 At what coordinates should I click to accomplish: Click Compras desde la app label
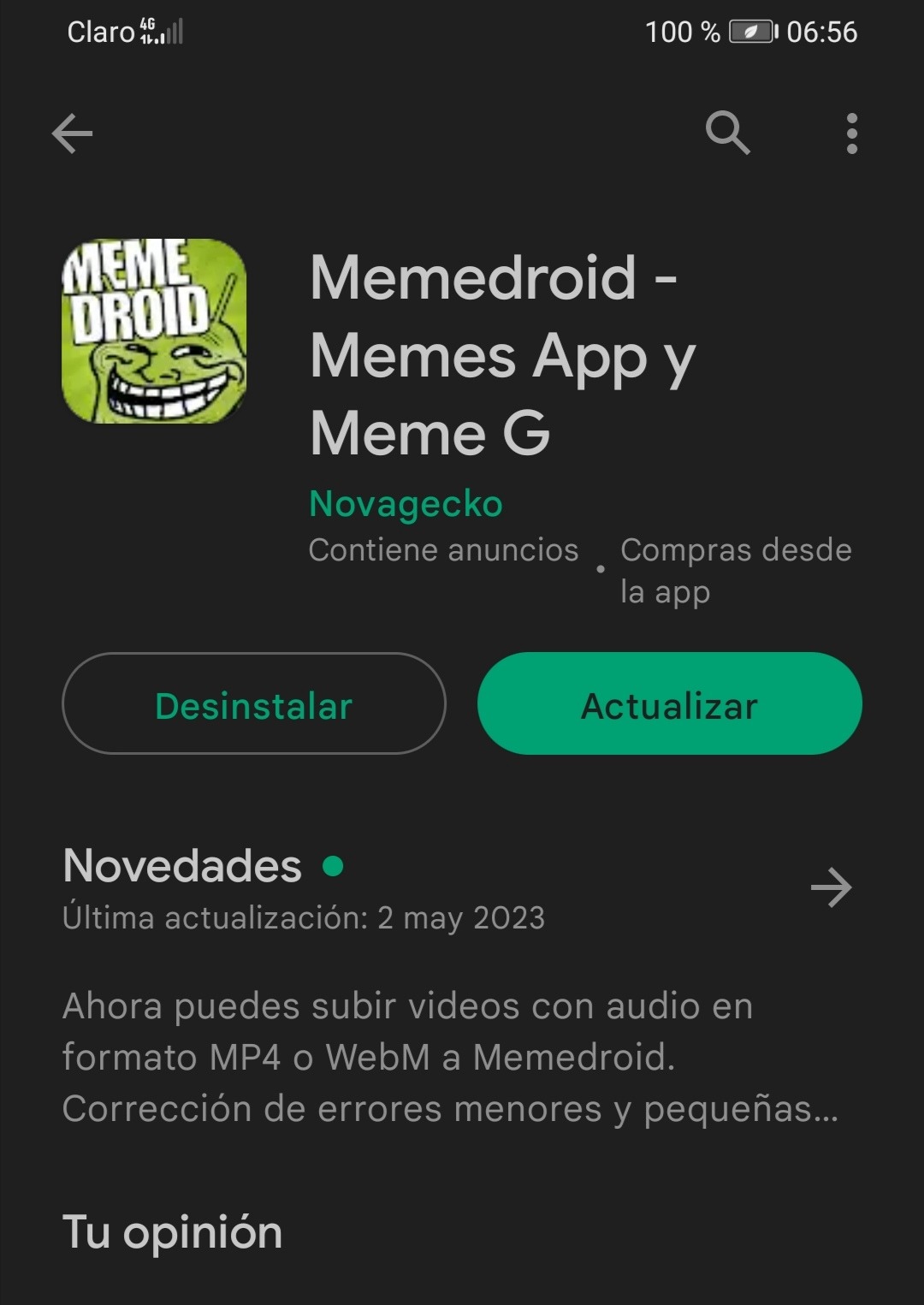(736, 570)
